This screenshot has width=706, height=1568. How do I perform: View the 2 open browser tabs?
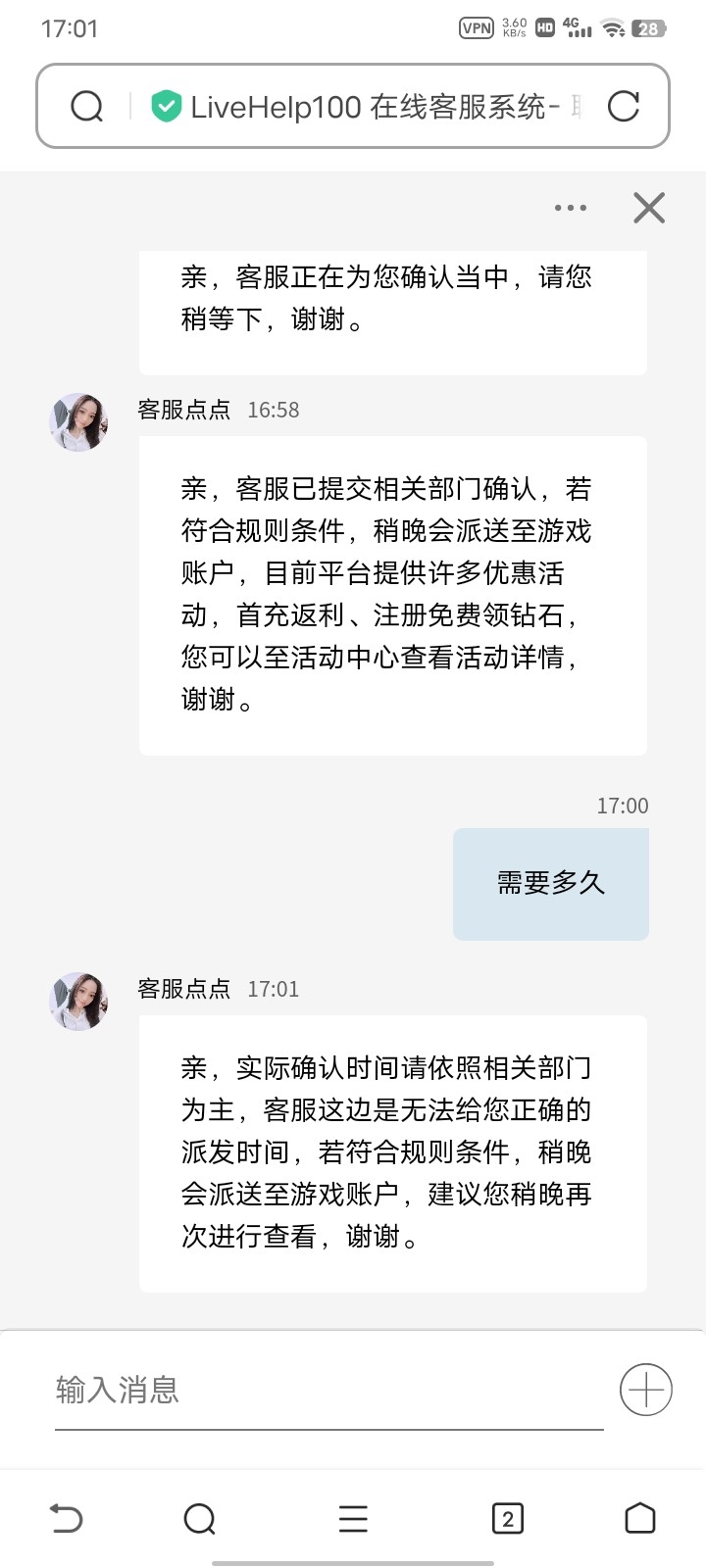[x=507, y=1519]
